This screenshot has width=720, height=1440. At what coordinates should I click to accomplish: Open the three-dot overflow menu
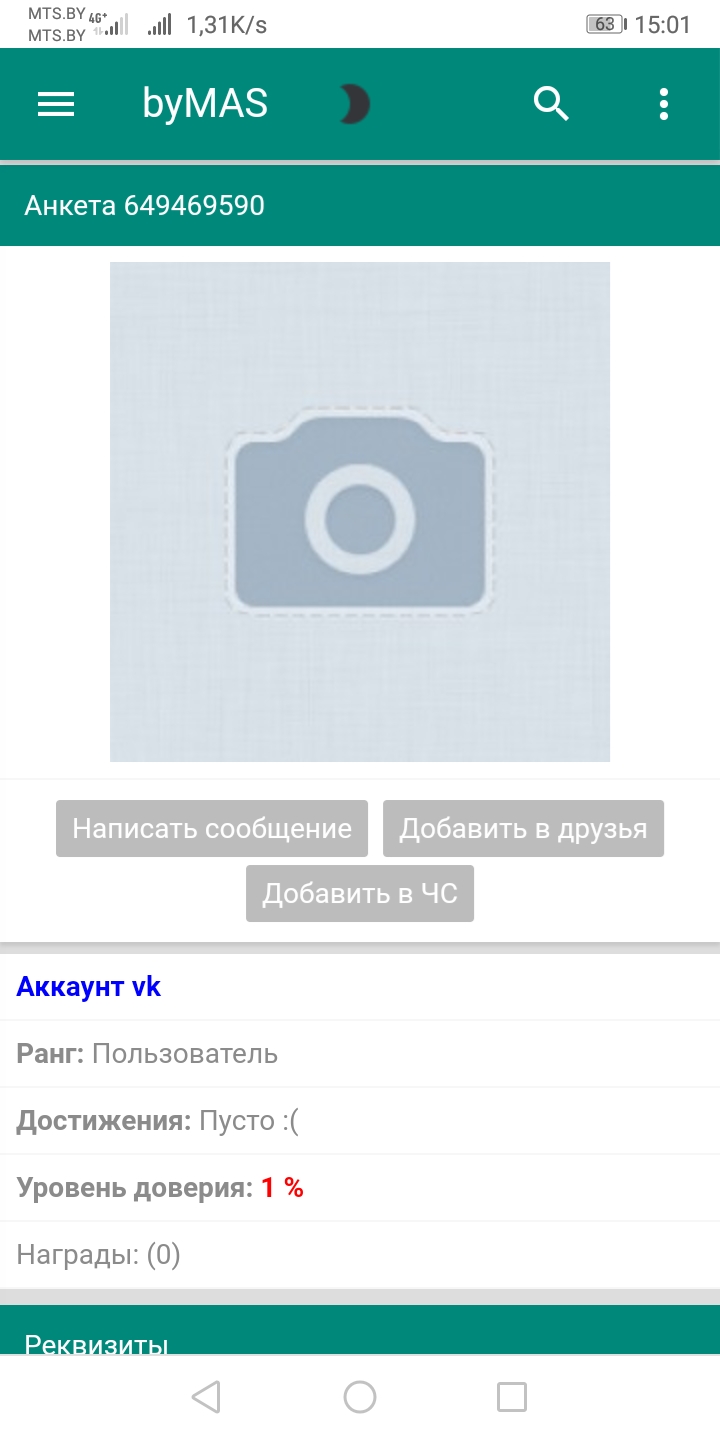(664, 104)
